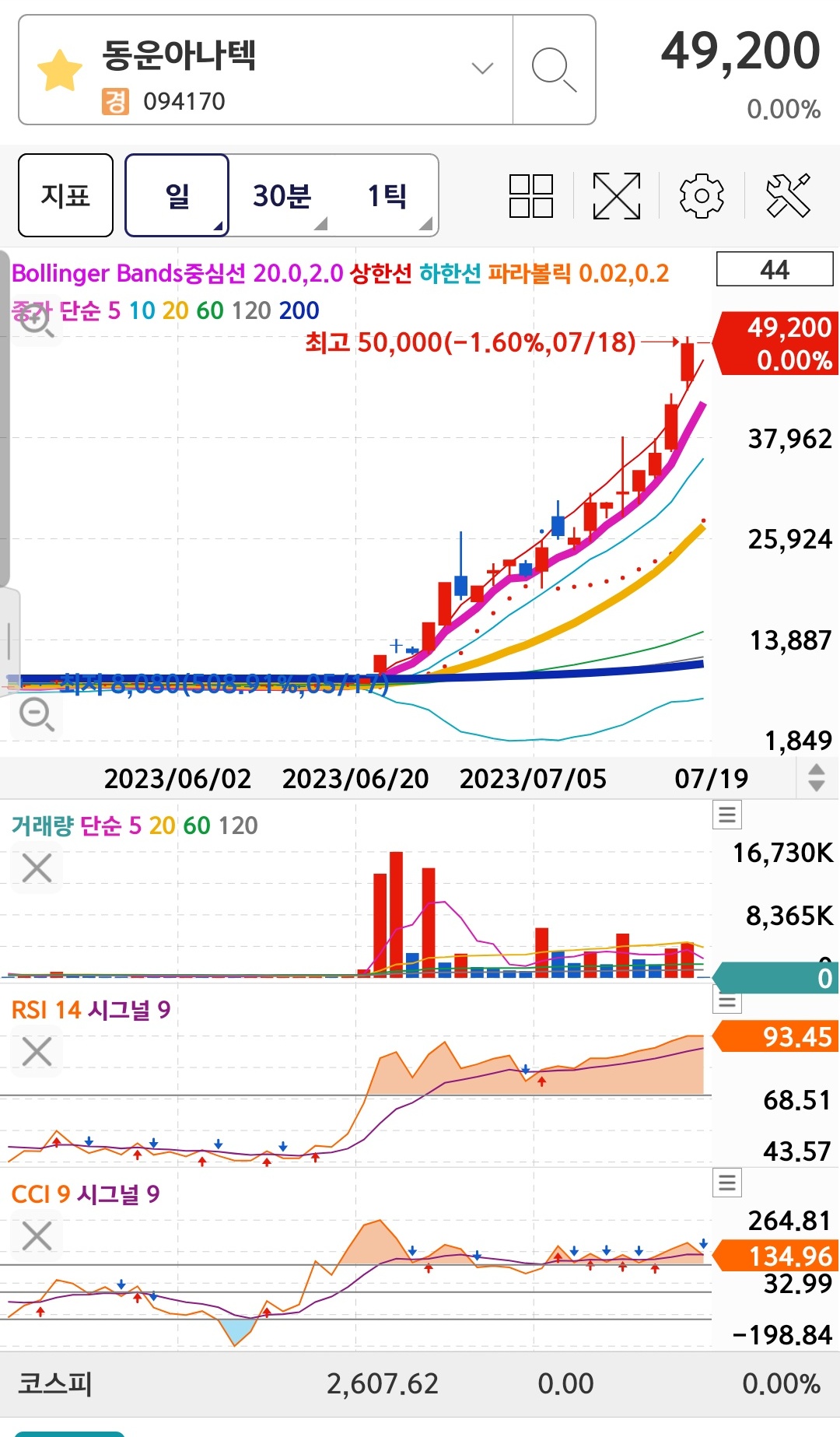
Task: Open chart settings gear
Action: pos(702,195)
